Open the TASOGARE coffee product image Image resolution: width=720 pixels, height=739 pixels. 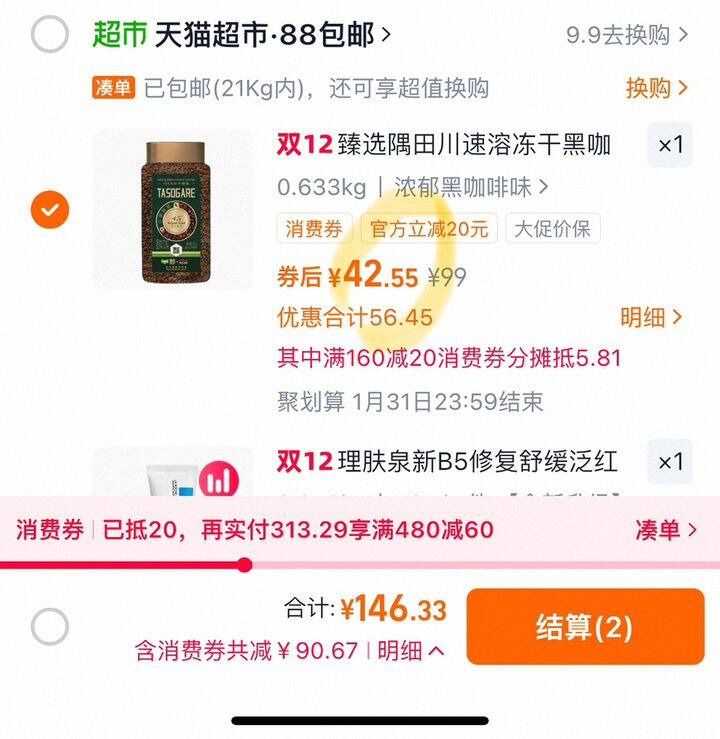coord(173,210)
